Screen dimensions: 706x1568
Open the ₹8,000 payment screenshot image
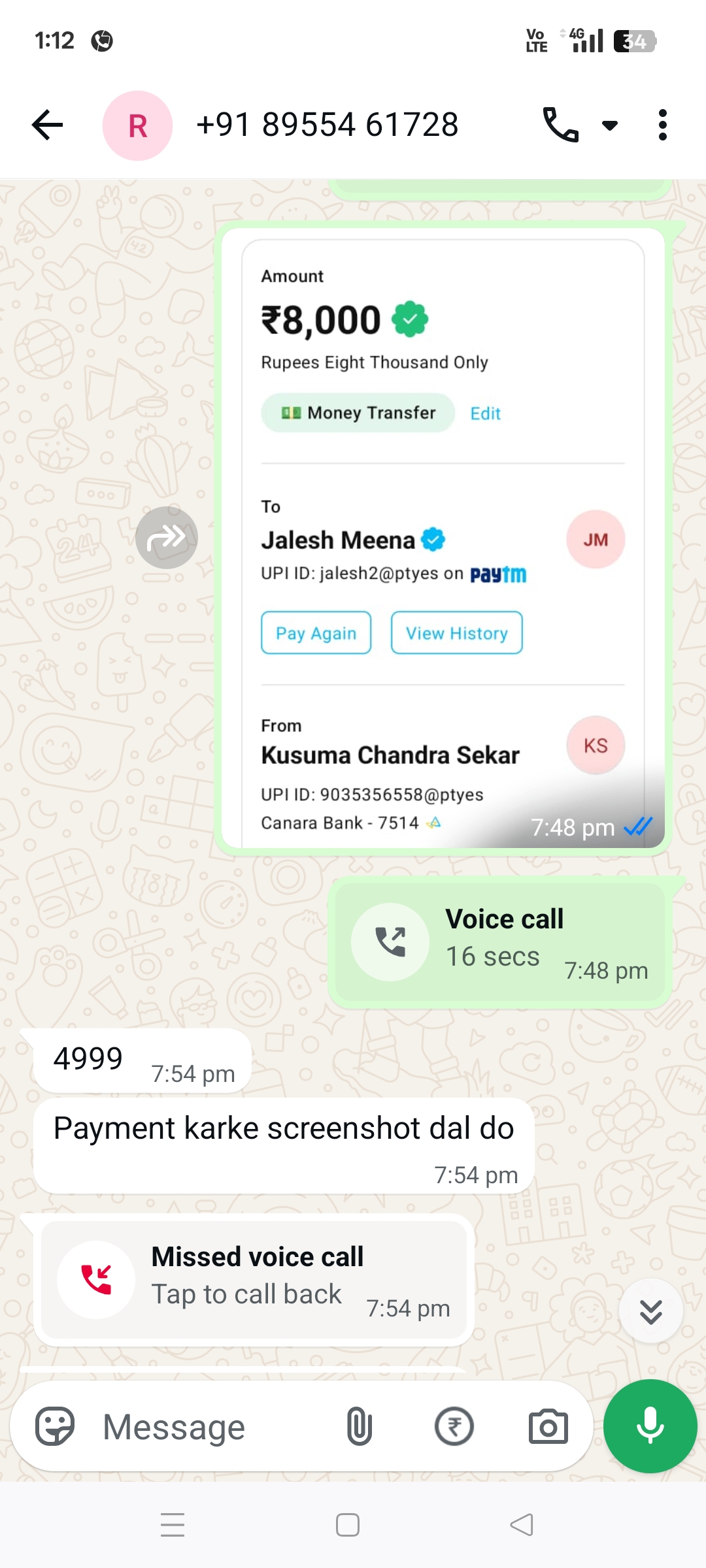(443, 536)
